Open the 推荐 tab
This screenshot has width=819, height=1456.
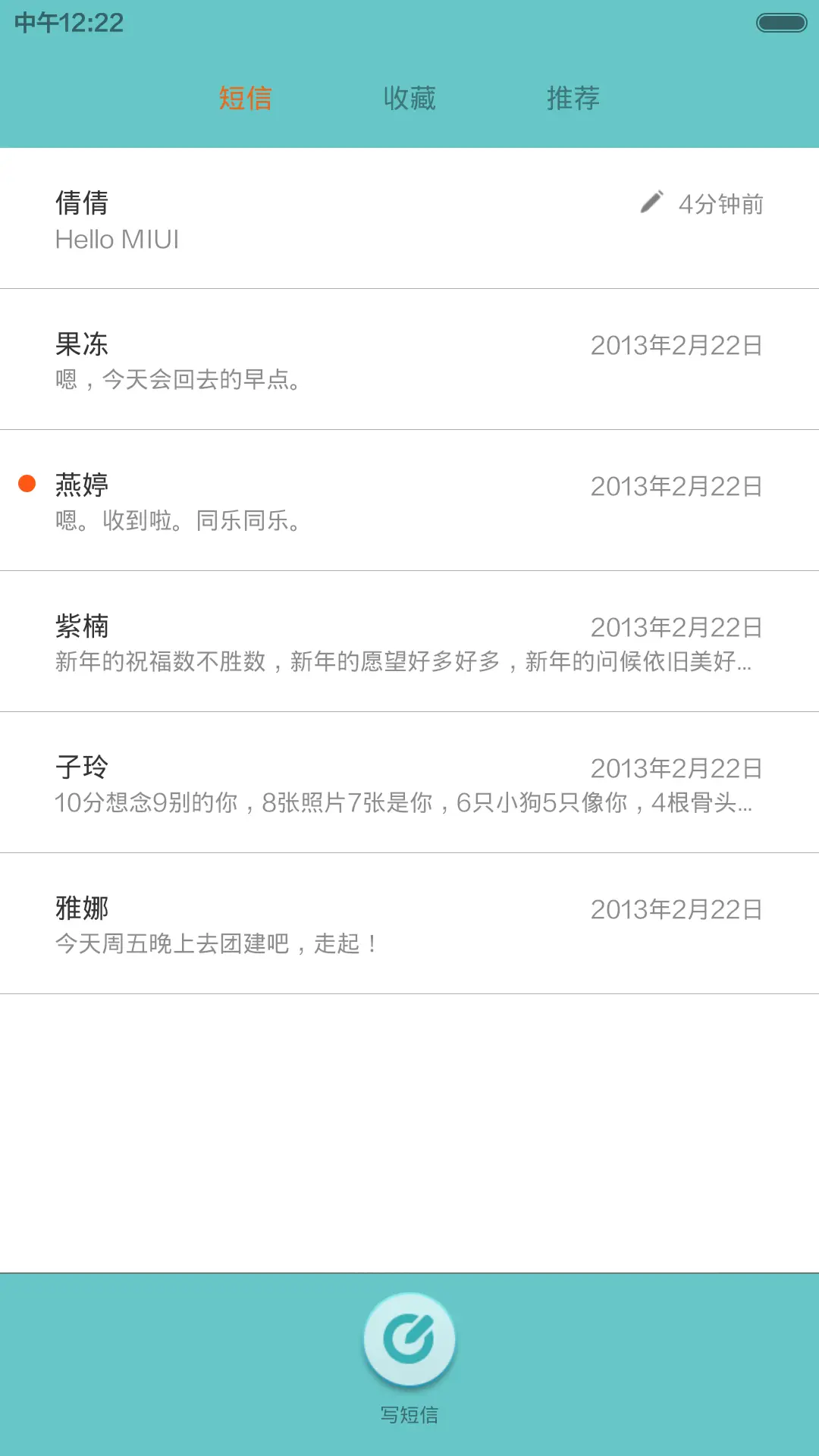click(x=573, y=98)
